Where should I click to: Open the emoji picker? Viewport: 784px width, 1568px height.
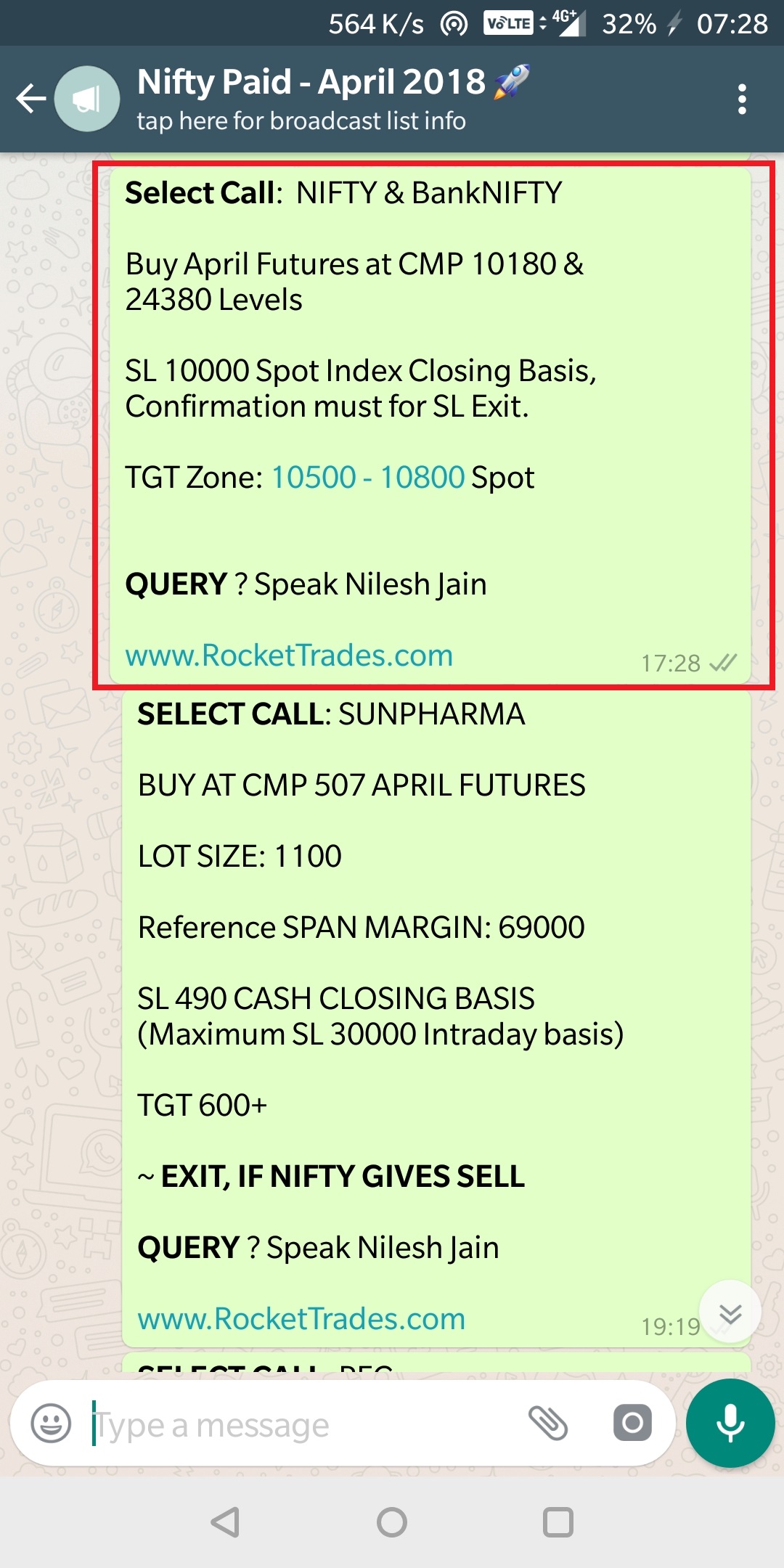pyautogui.click(x=51, y=1423)
